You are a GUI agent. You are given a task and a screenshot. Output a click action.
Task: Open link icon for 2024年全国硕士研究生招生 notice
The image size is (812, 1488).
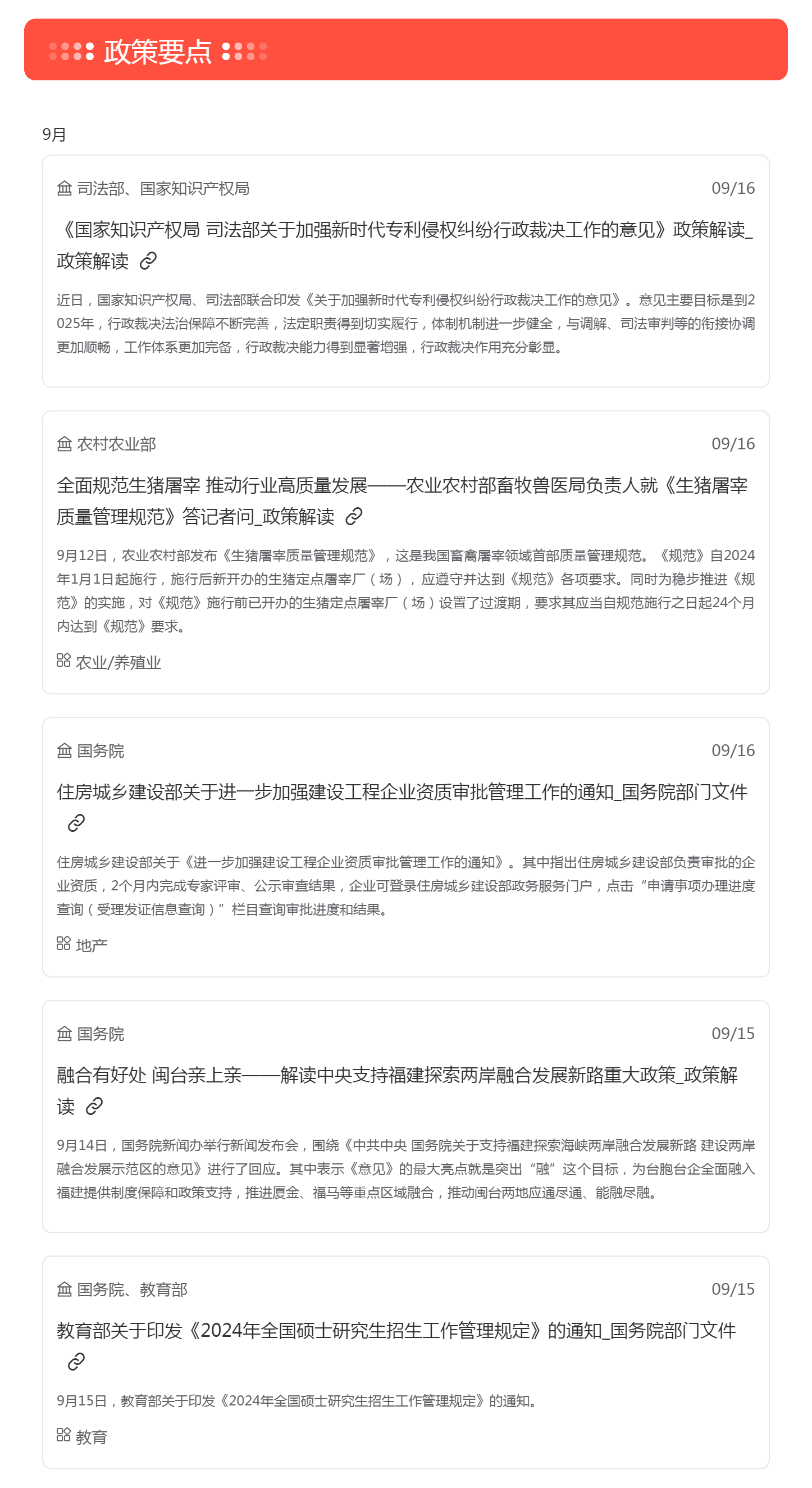pos(76,1362)
